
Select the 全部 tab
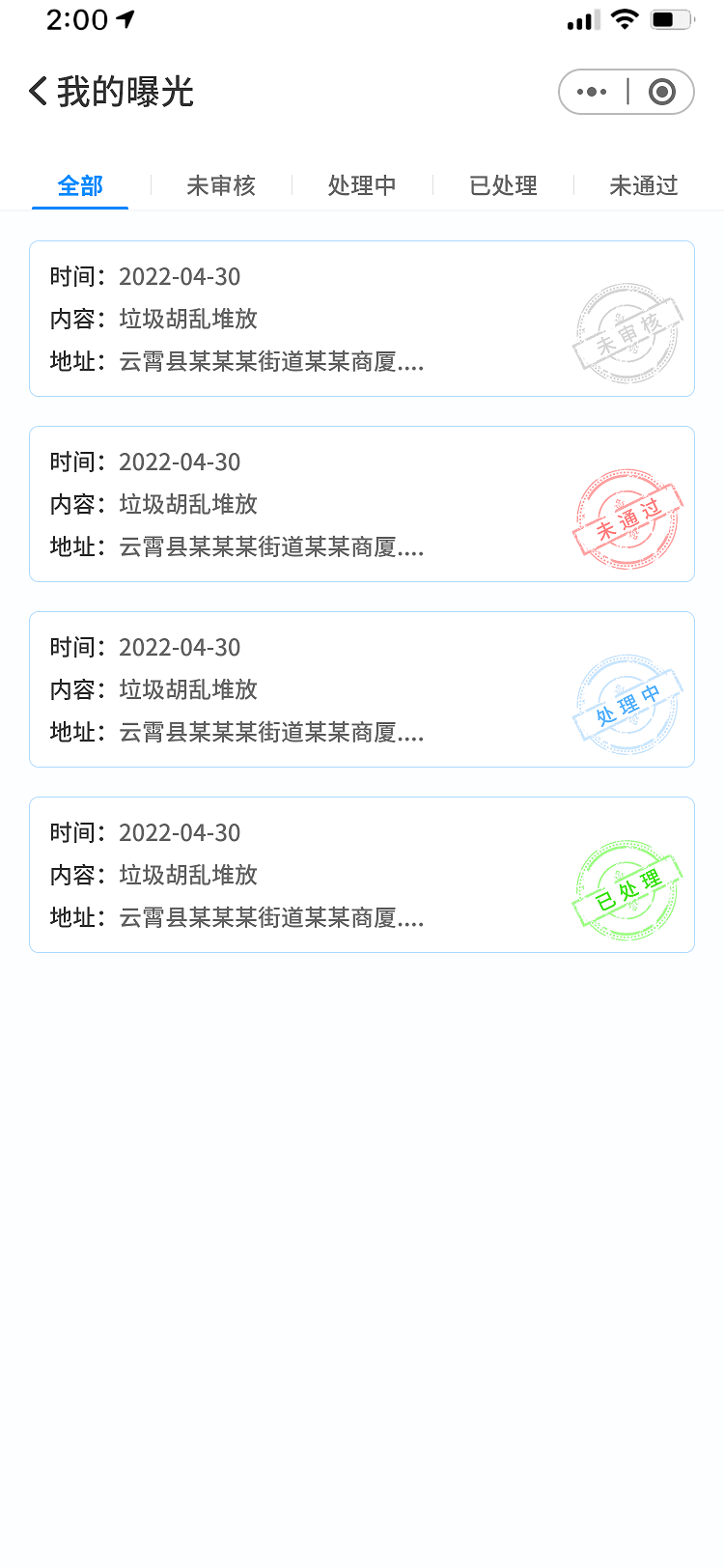[80, 185]
